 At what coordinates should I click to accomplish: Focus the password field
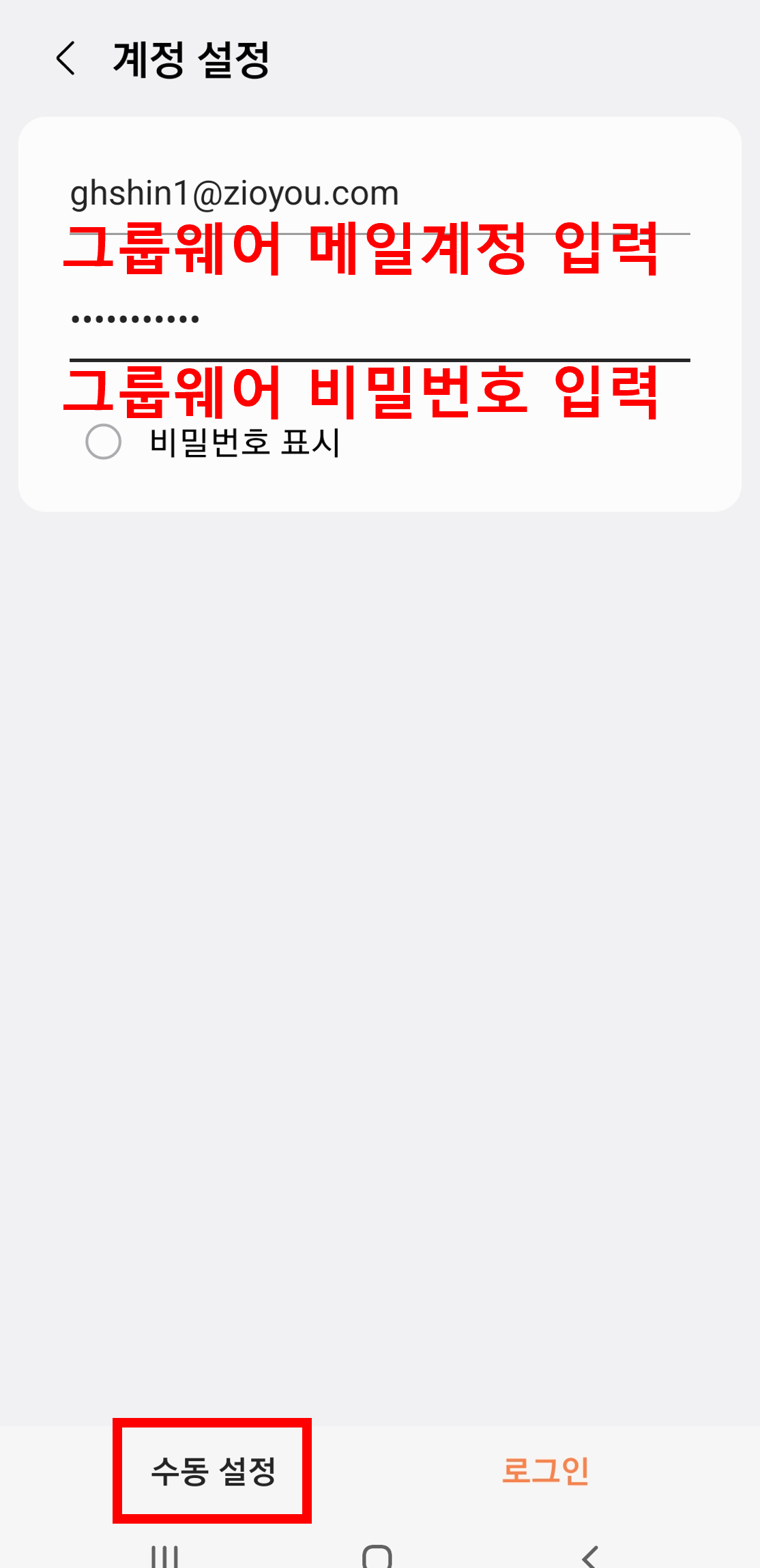coord(379,321)
